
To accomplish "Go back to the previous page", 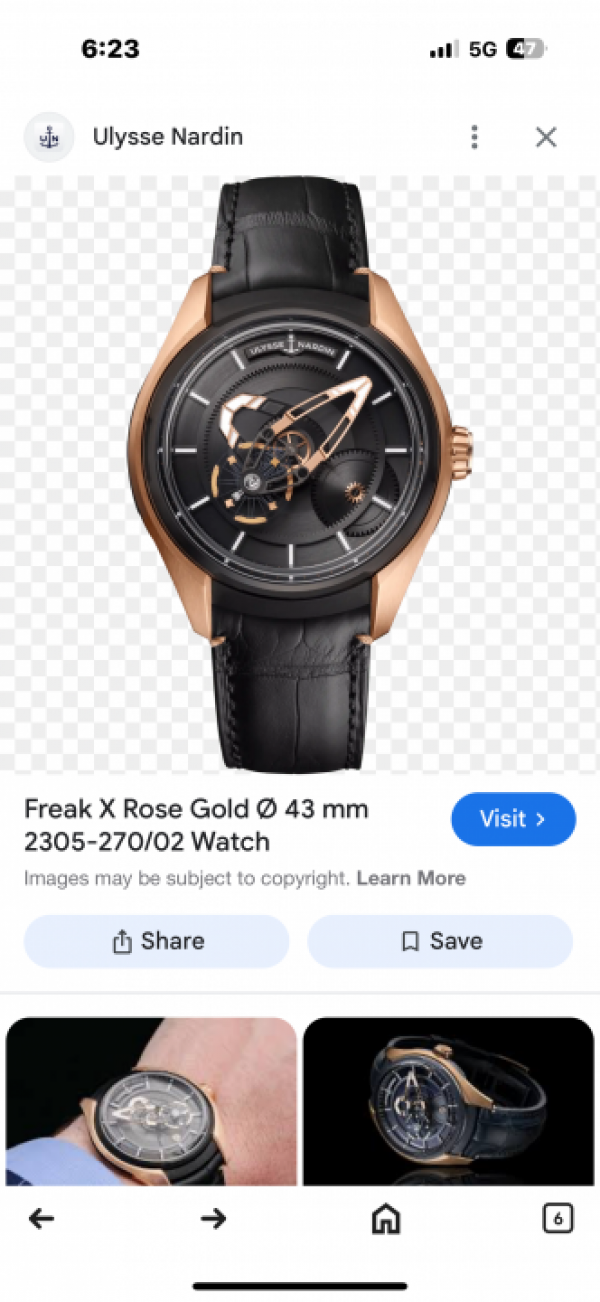I will coord(41,1217).
